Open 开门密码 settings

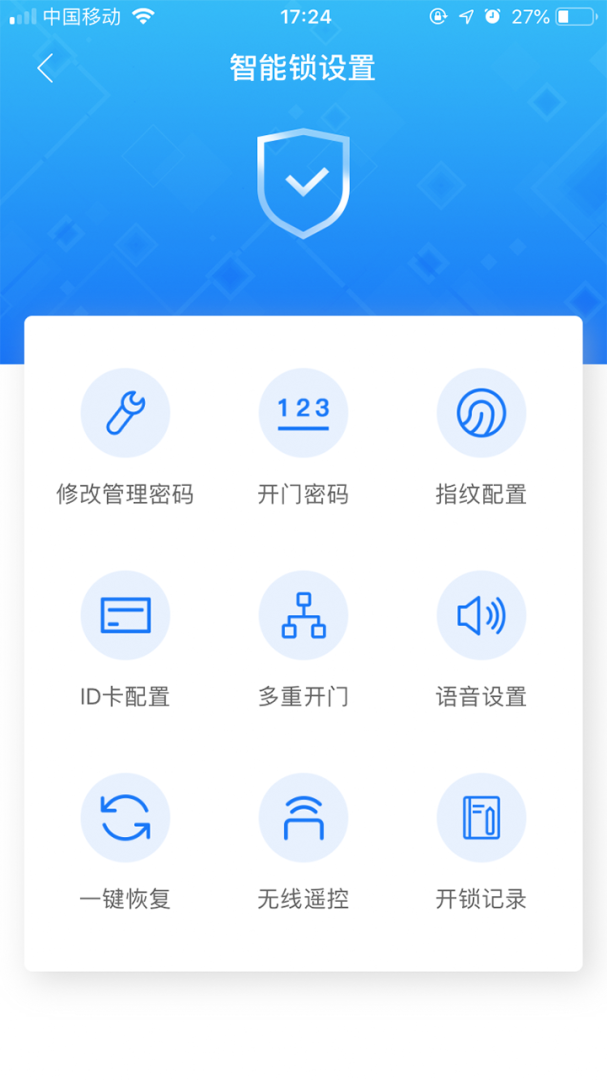[x=303, y=413]
